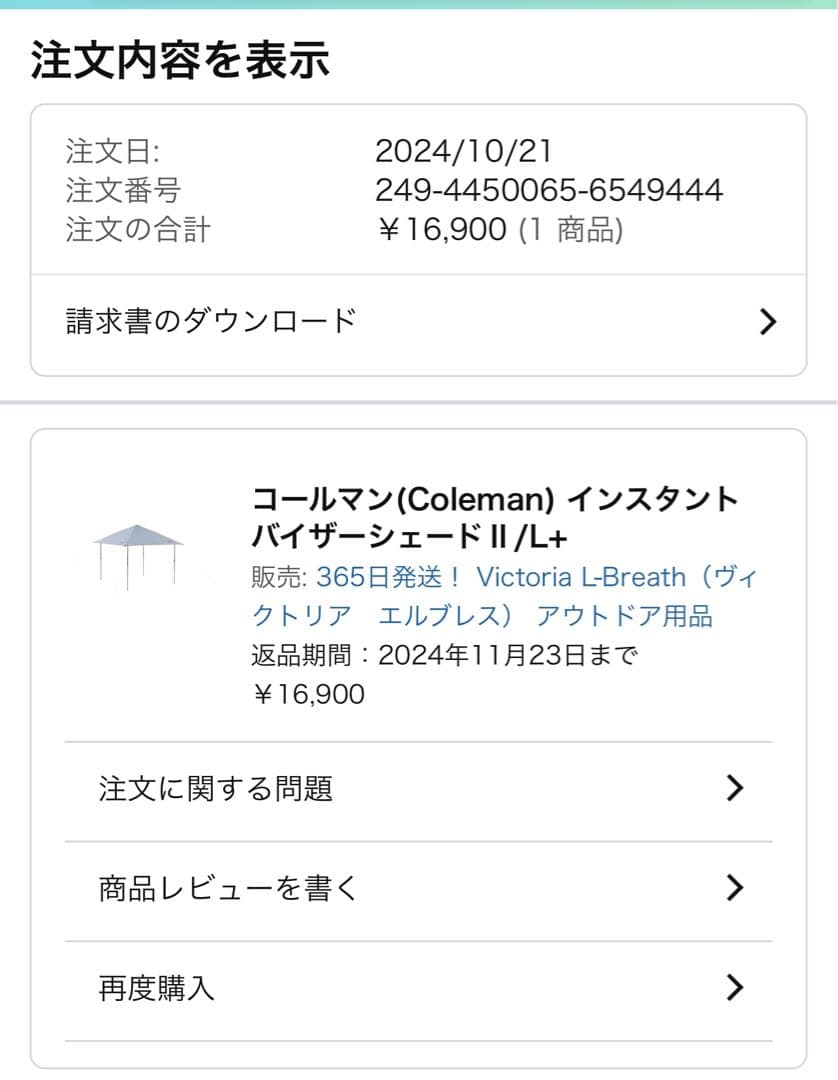The height and width of the screenshot is (1080, 838).
Task: Expand the 商品レビューを書く row chevron
Action: click(736, 888)
